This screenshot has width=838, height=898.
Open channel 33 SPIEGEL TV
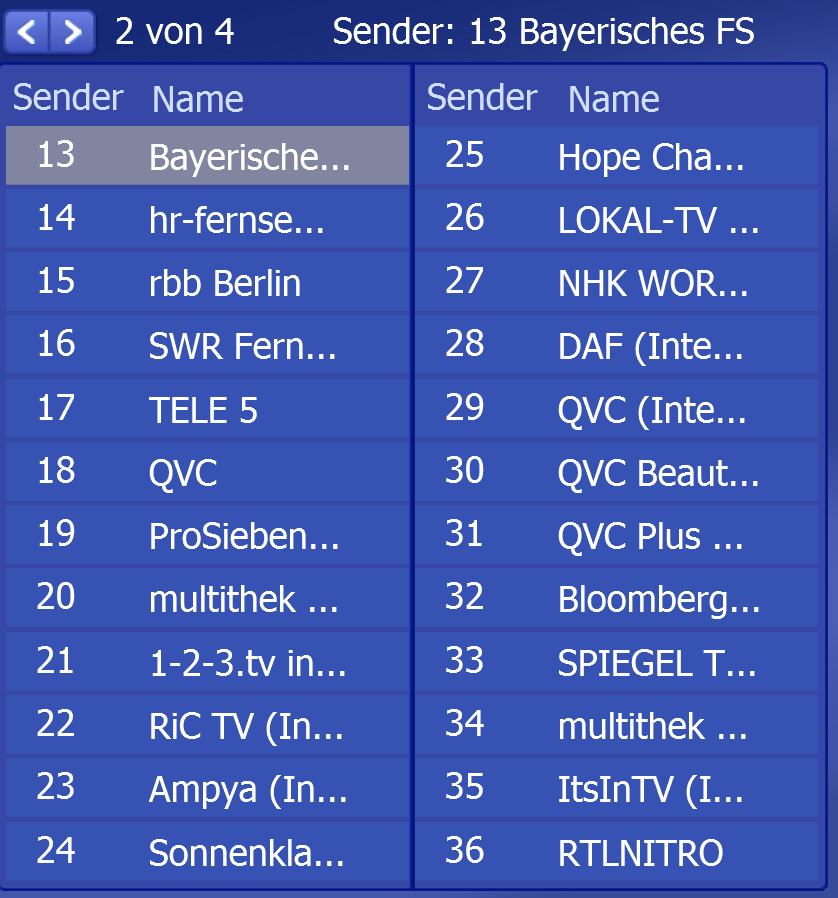click(616, 662)
